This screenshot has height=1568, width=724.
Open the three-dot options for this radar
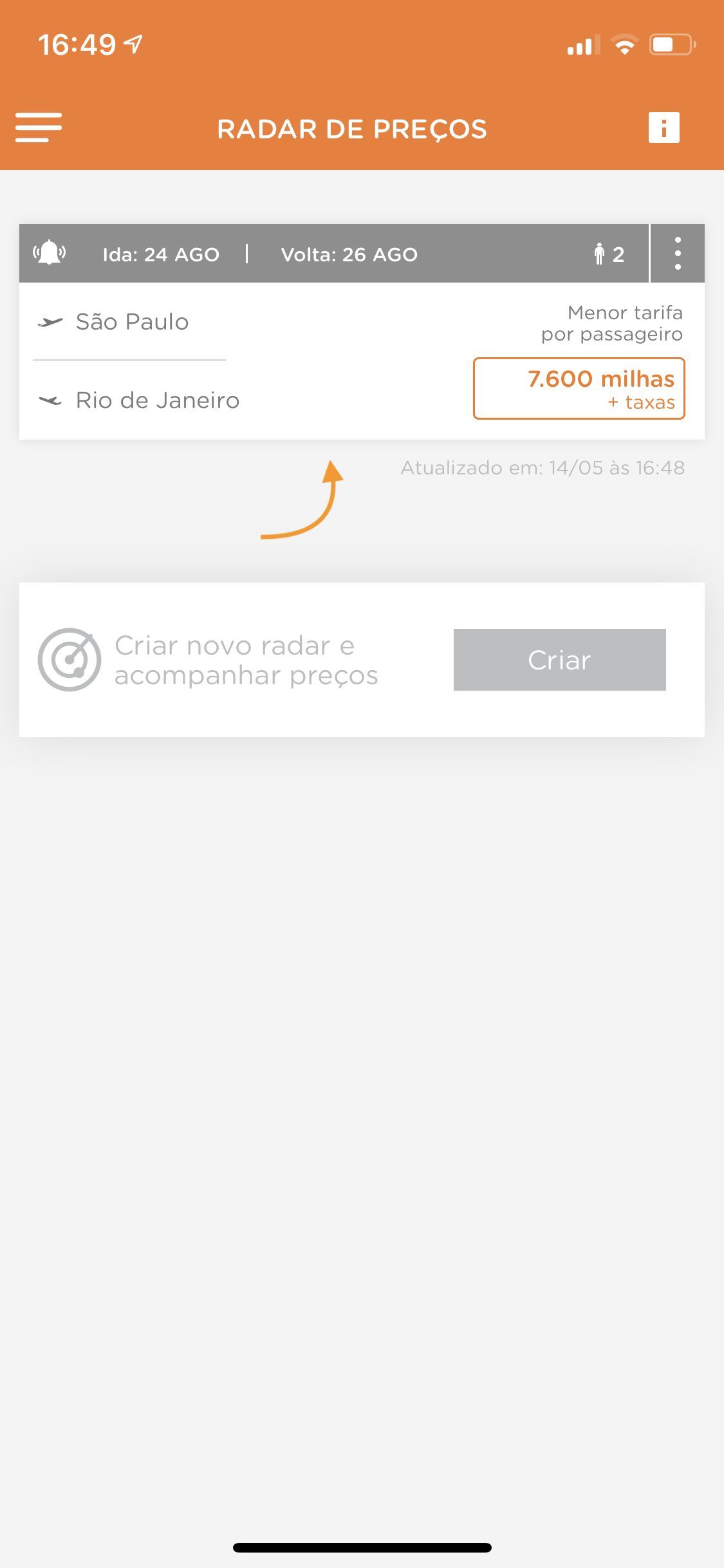pos(678,254)
